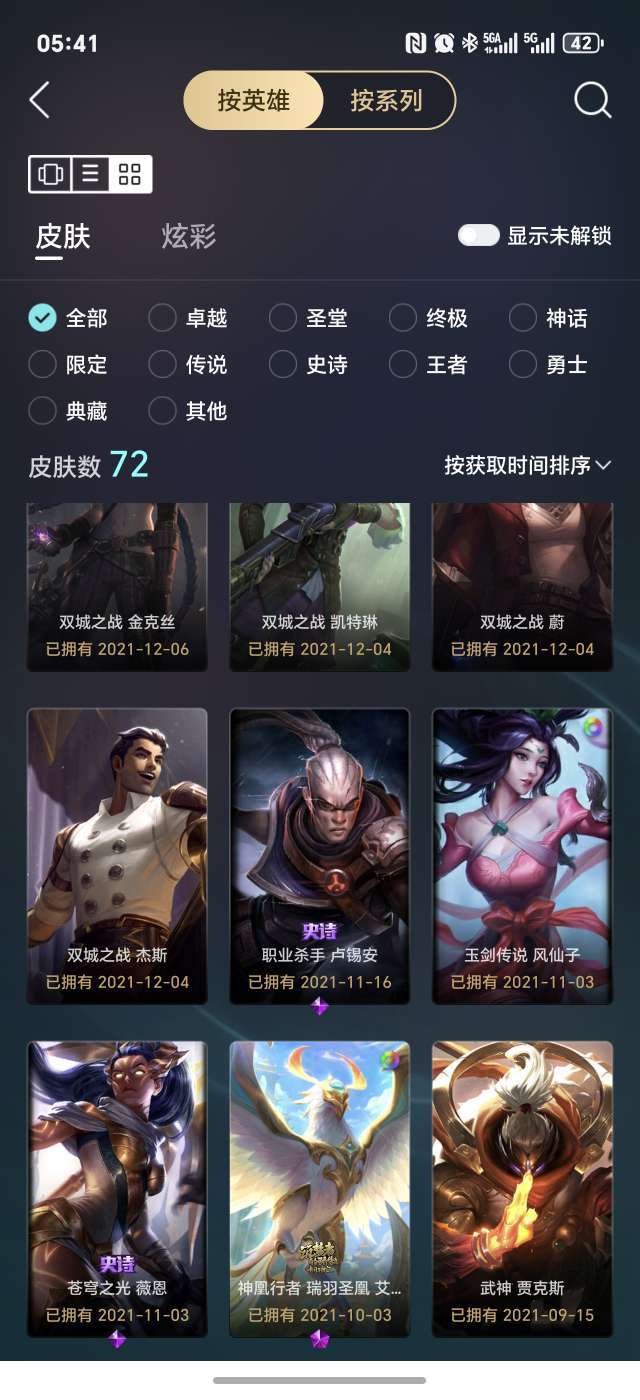Open the 武神 贾克斯 skin card
The width and height of the screenshot is (640, 1400).
pos(522,1189)
